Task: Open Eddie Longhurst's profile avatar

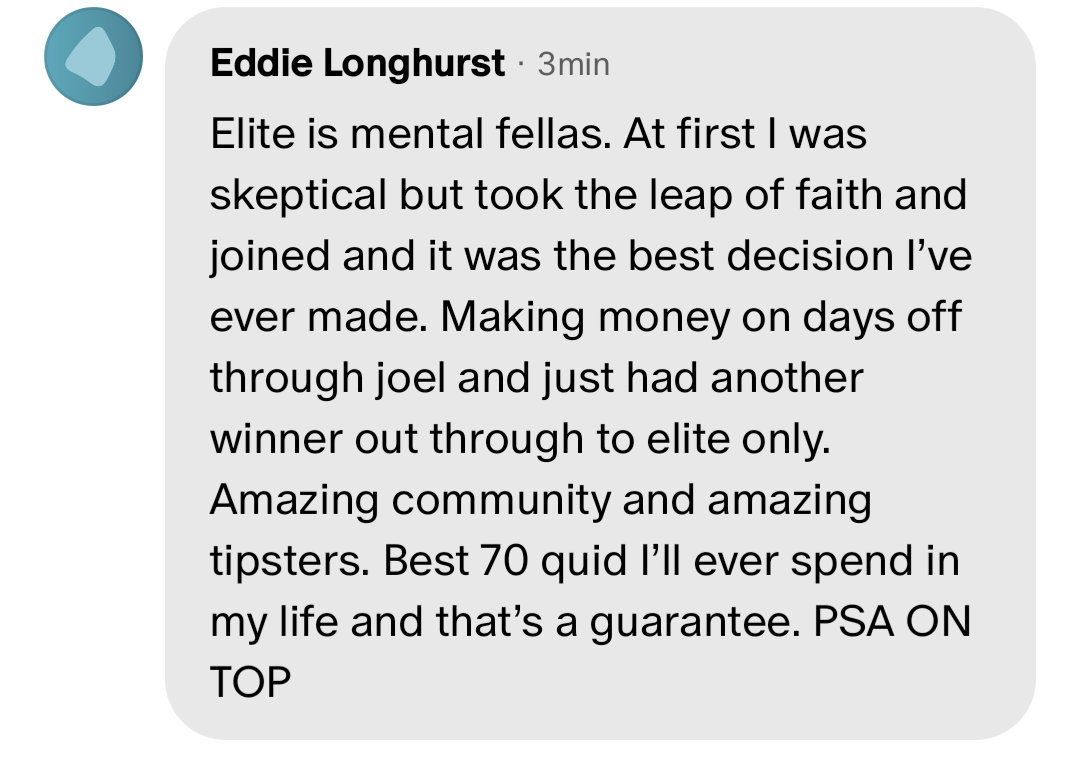Action: [93, 58]
